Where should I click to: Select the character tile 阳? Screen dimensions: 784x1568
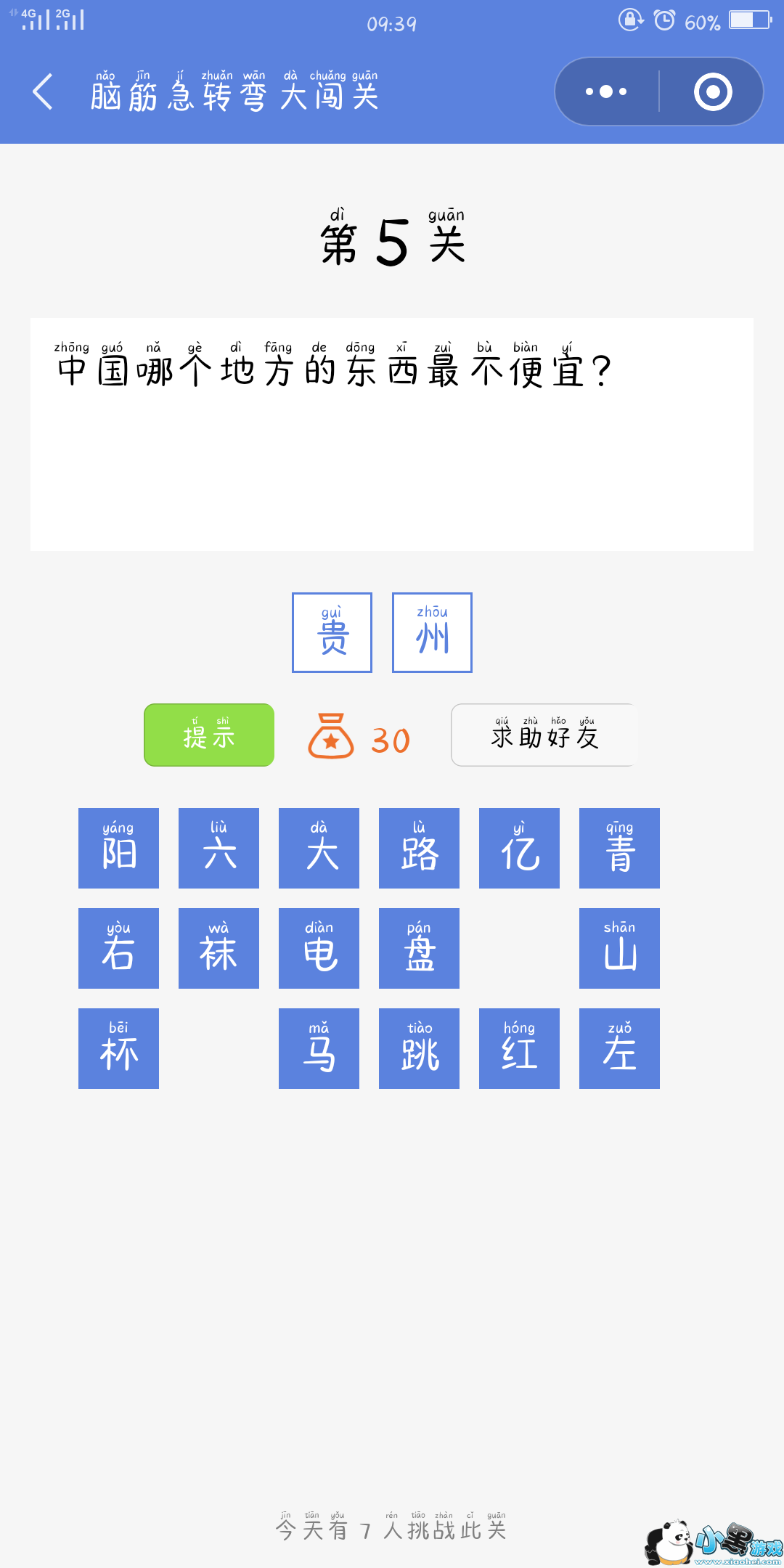point(119,848)
